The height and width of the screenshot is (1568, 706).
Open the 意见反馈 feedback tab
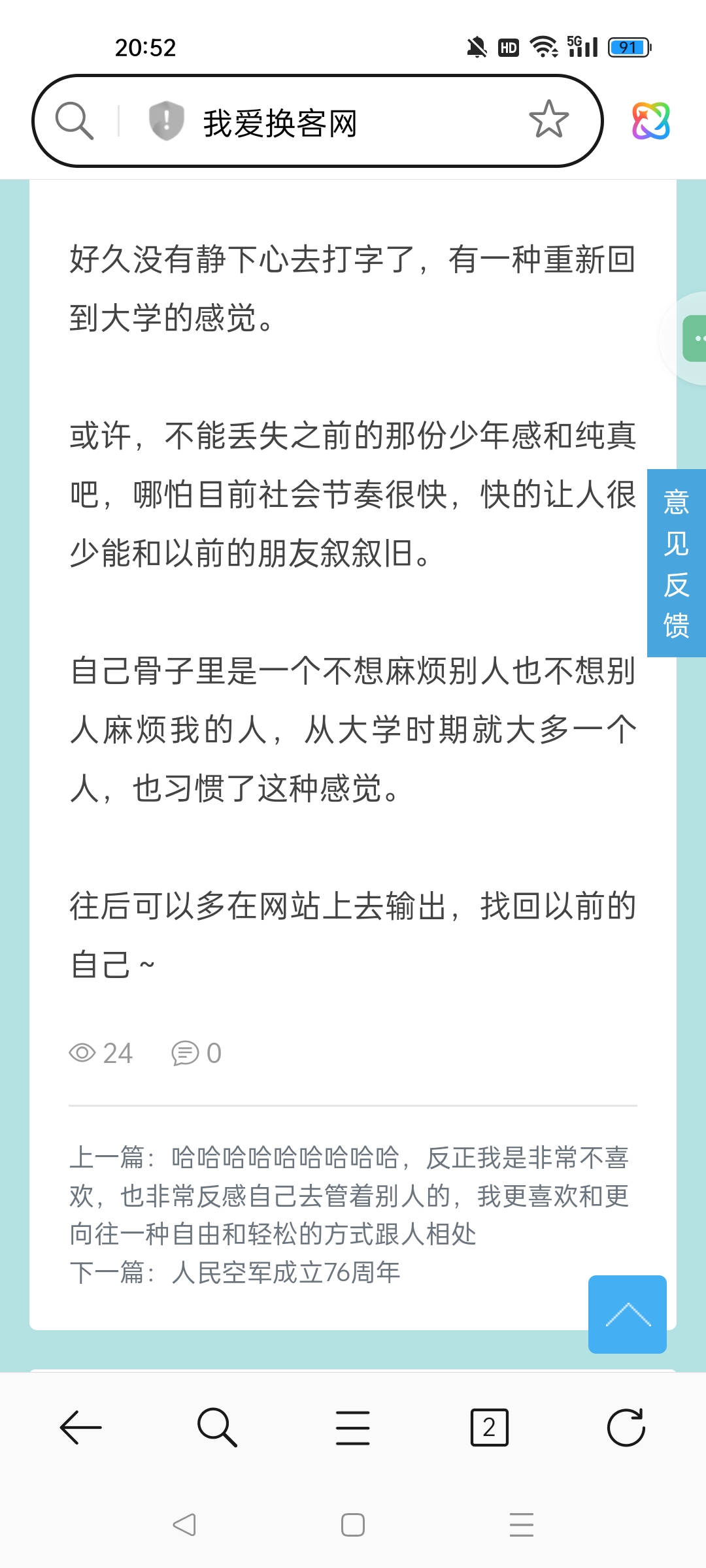pos(676,563)
